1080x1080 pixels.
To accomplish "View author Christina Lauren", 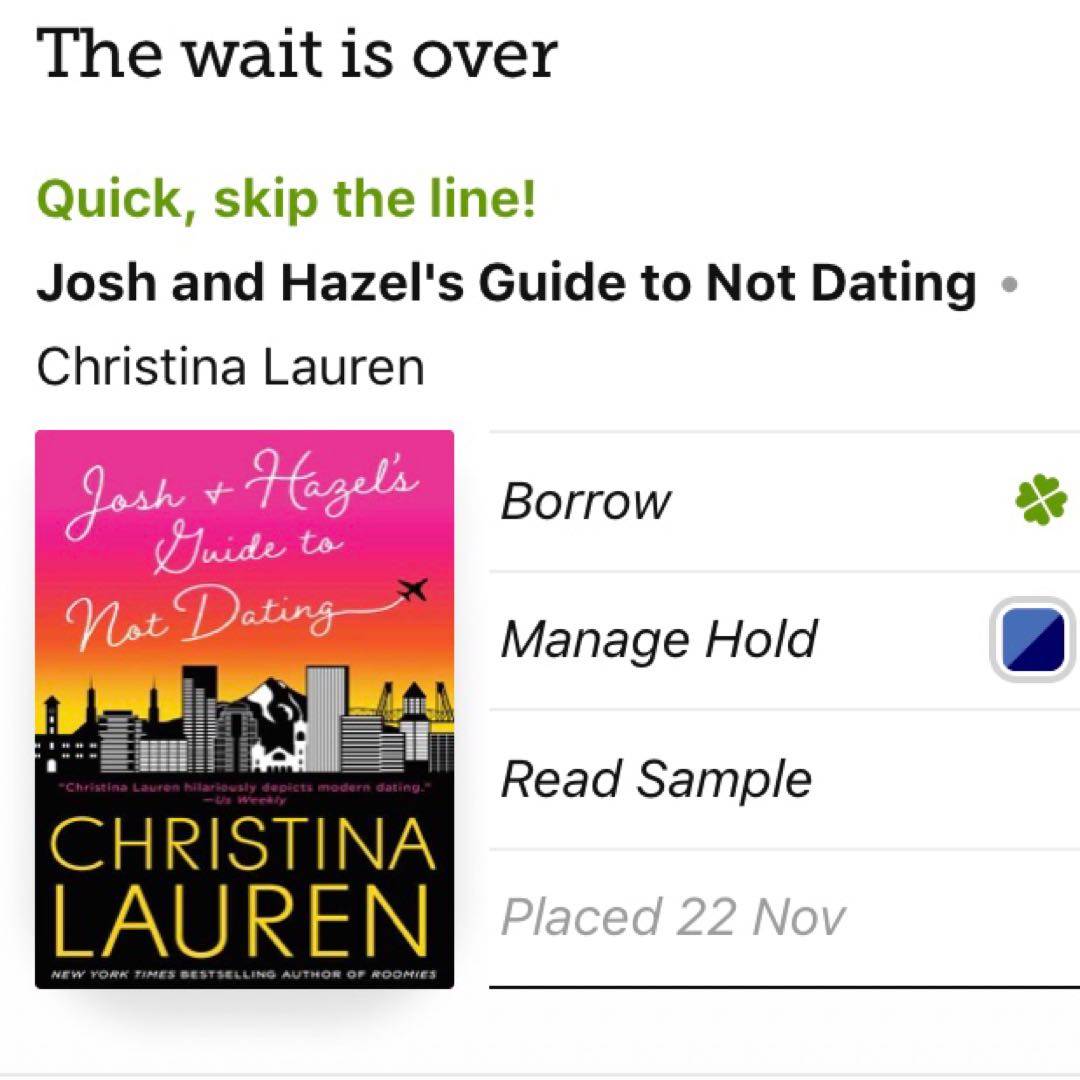I will click(230, 367).
